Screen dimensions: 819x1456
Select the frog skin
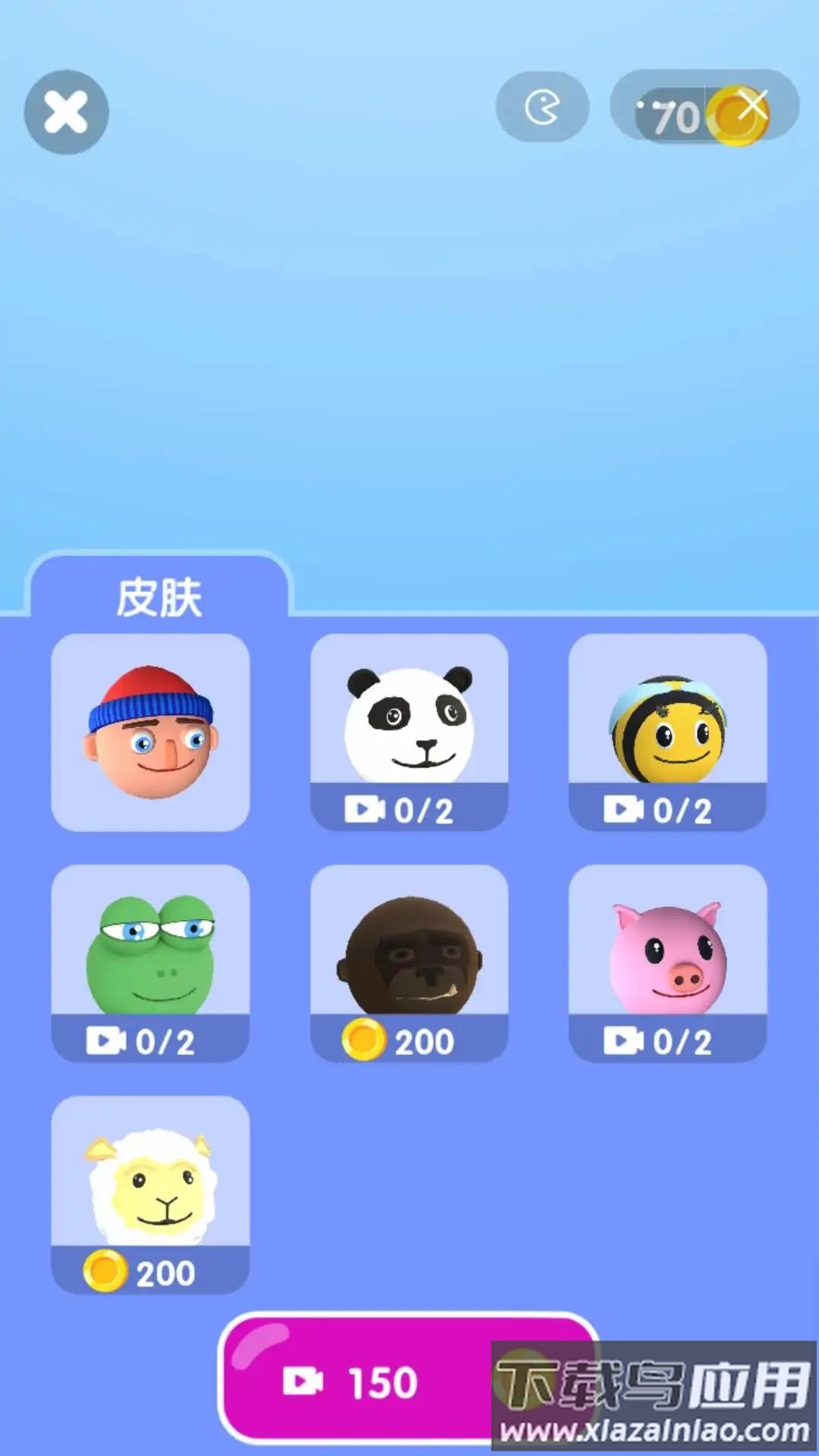[x=150, y=955]
